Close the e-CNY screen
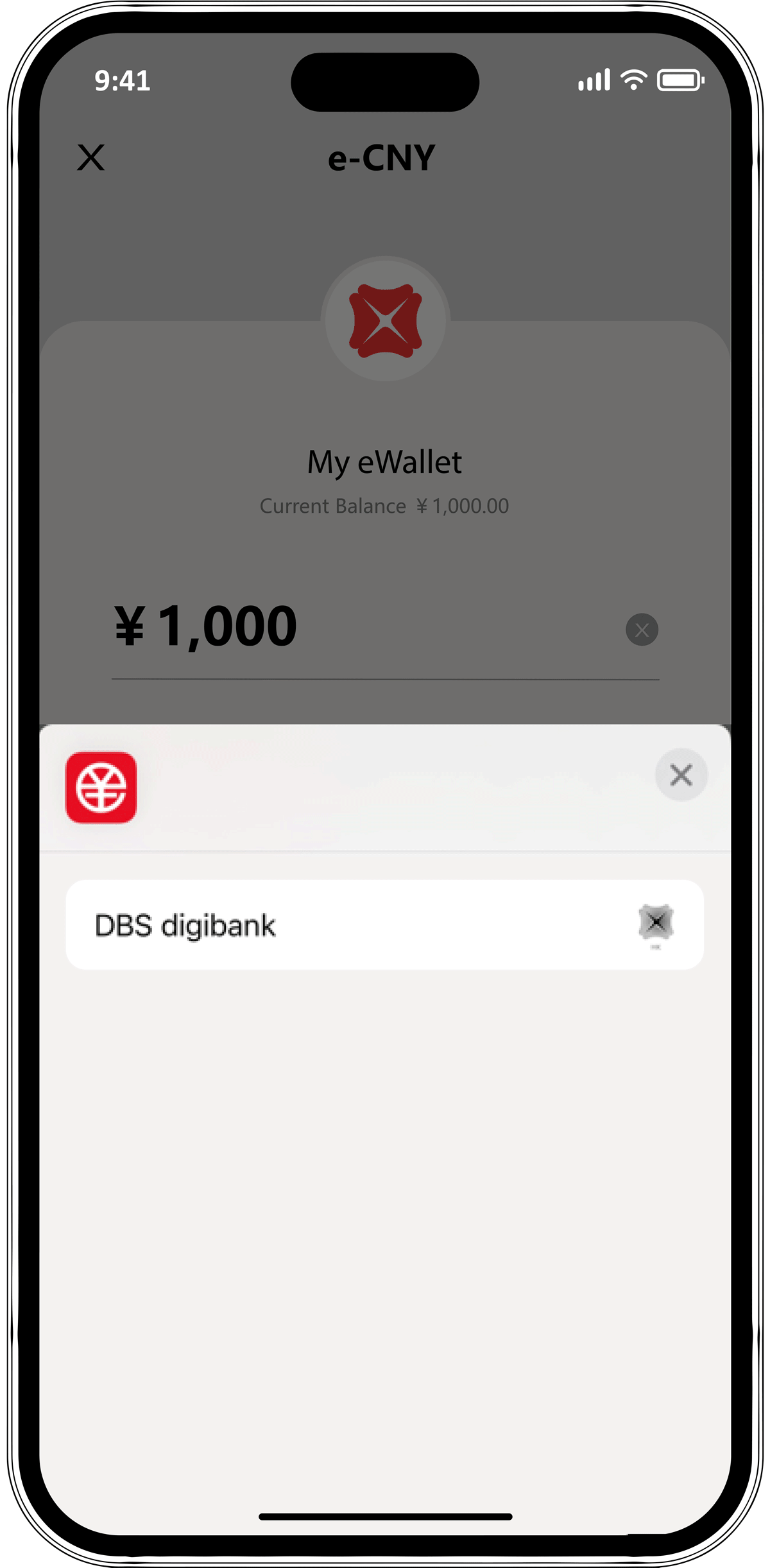 tap(90, 157)
